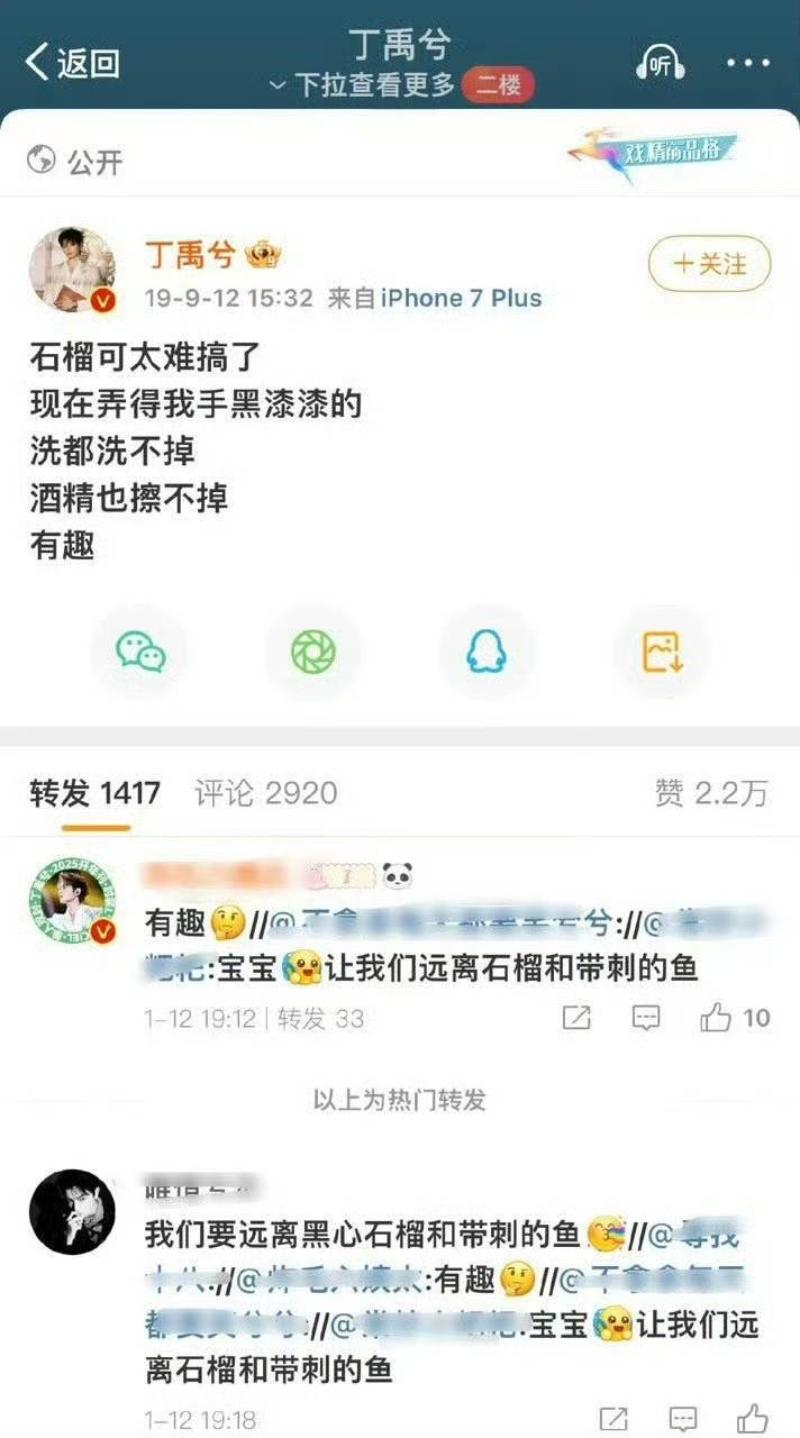This screenshot has width=800, height=1438.
Task: Repost the 1-12 19:12 hot repost
Action: [577, 1018]
